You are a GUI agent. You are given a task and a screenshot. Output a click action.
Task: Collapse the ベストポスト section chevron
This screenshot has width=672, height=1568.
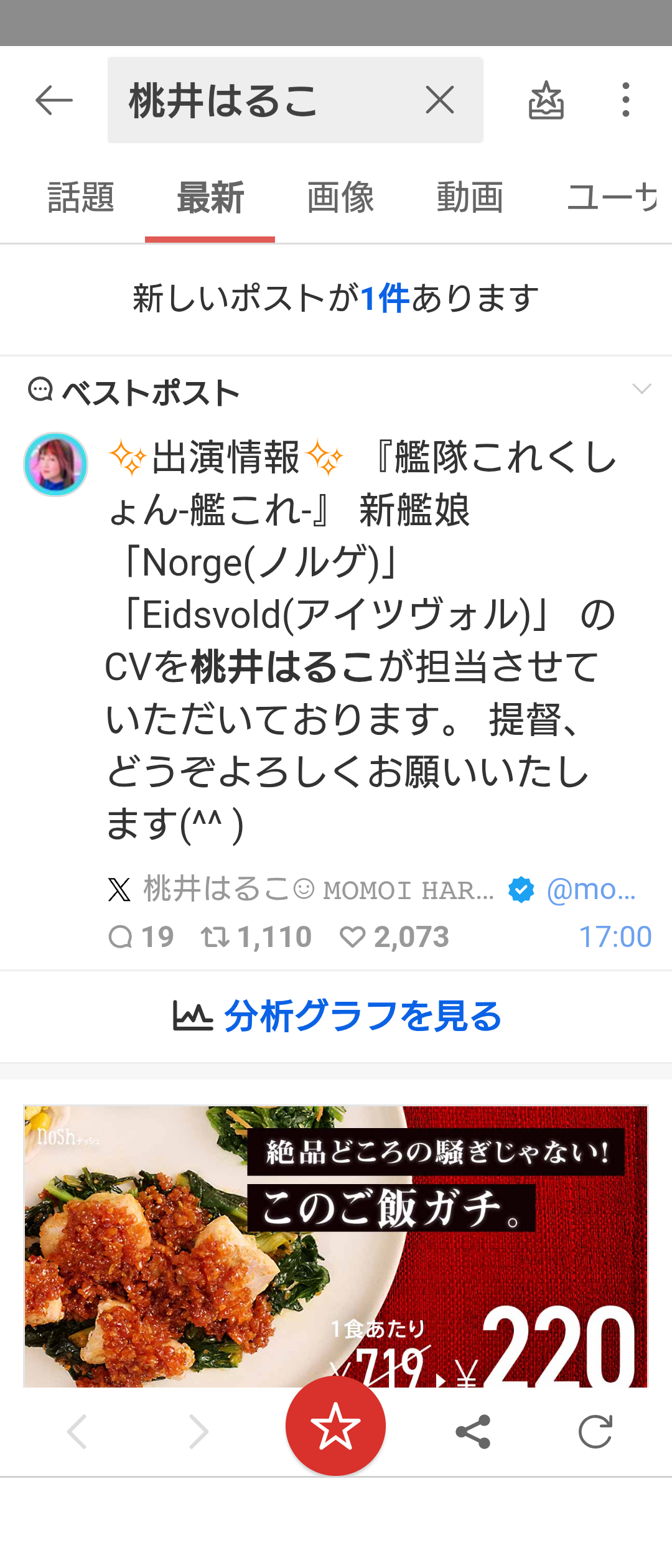[x=642, y=390]
